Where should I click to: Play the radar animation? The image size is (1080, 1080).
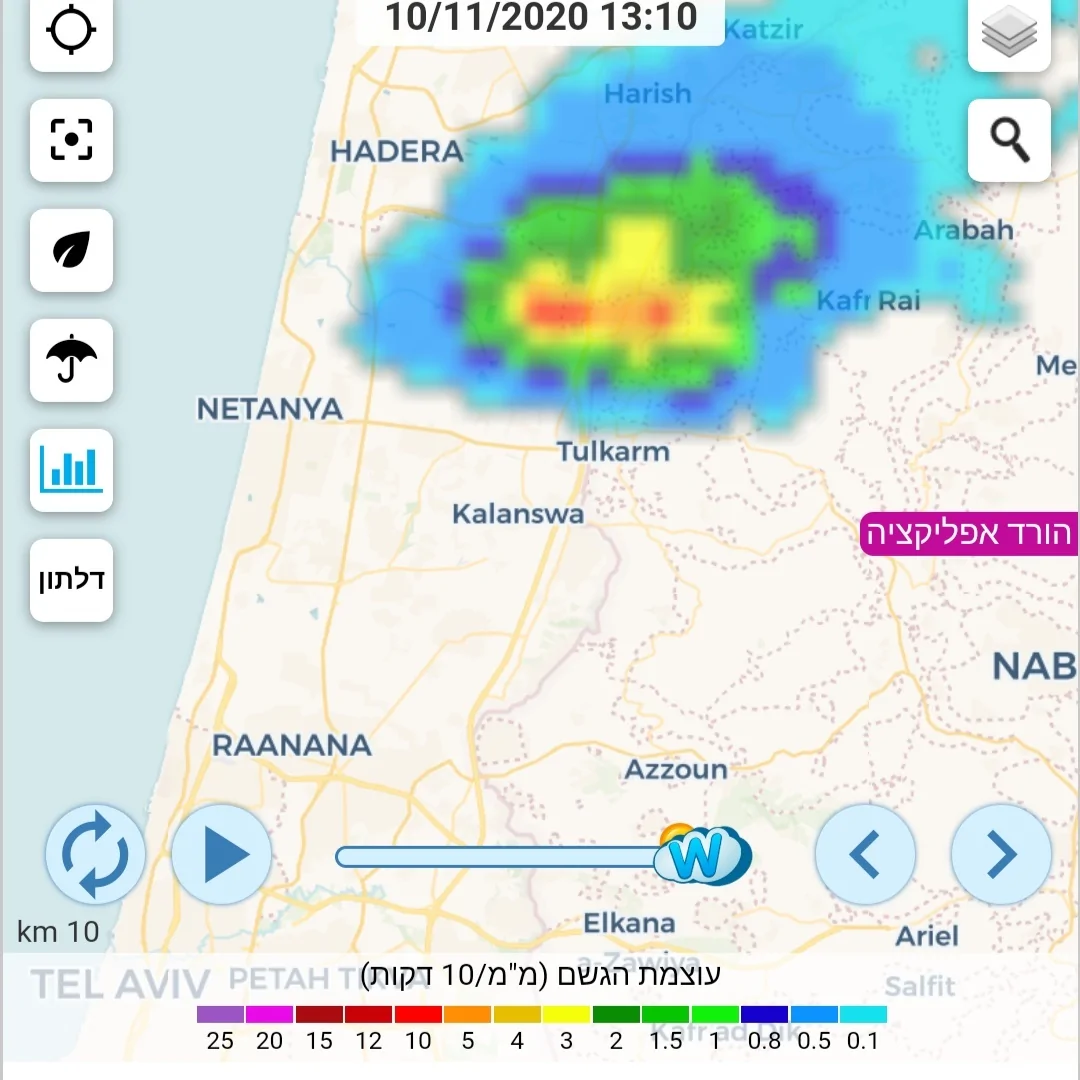click(222, 856)
